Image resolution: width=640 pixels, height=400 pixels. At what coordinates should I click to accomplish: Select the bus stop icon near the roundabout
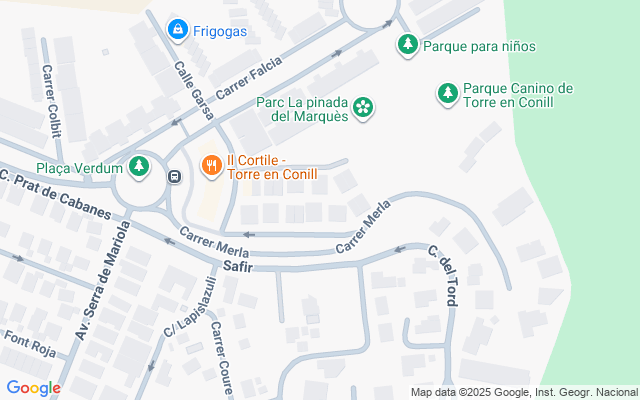pos(175,177)
